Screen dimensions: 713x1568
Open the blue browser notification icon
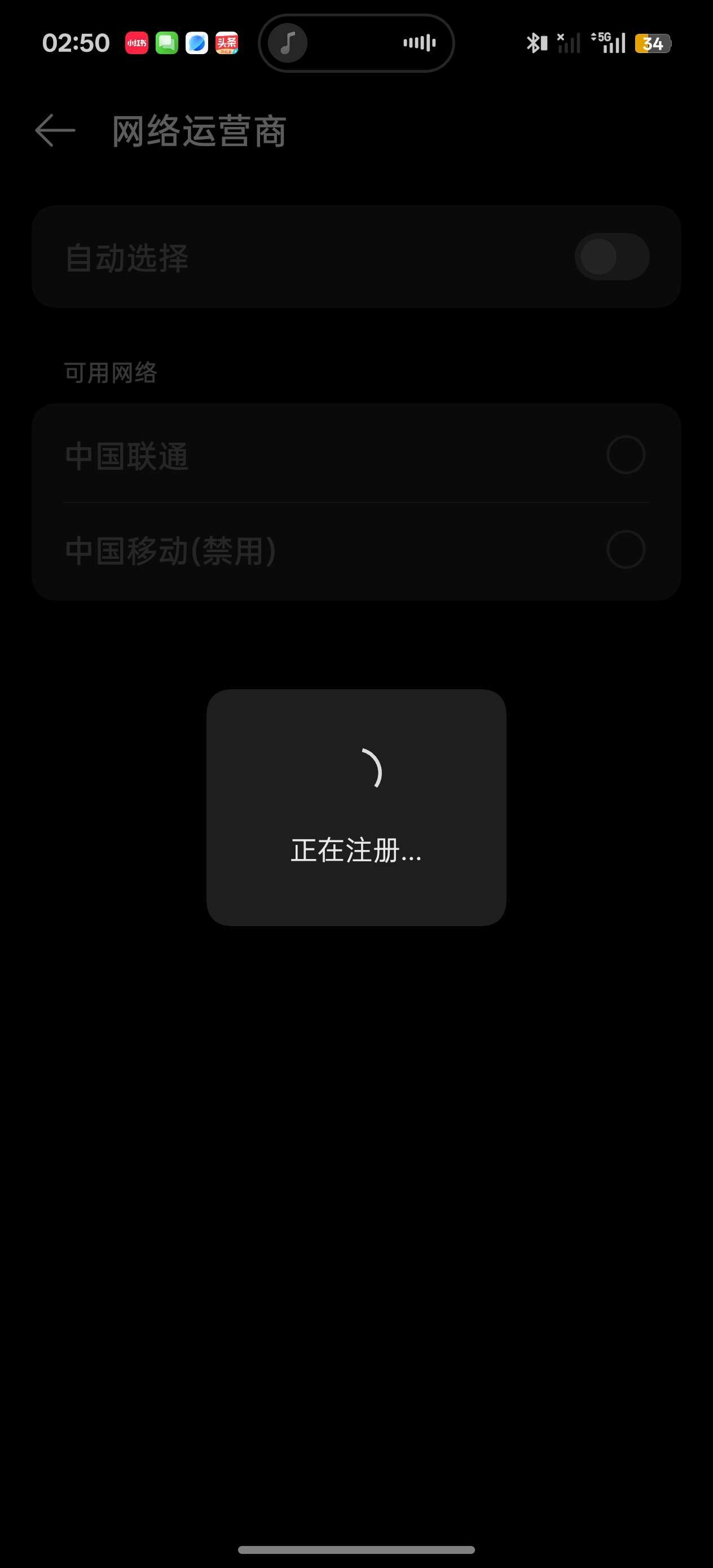197,43
